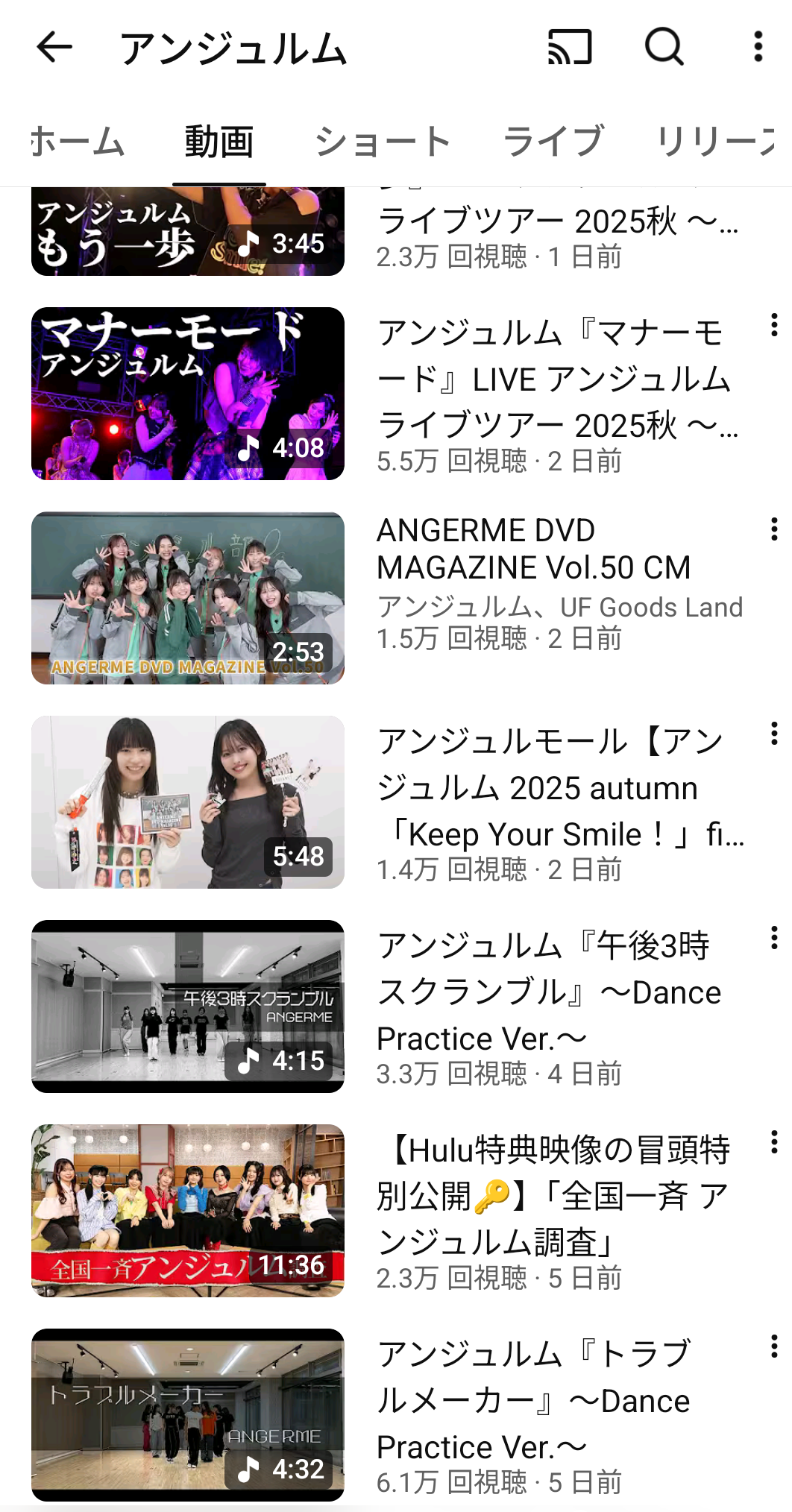Play ANGERME DVD MAGAZINE Vol.50 CM
The height and width of the screenshot is (1512, 792).
pos(188,598)
